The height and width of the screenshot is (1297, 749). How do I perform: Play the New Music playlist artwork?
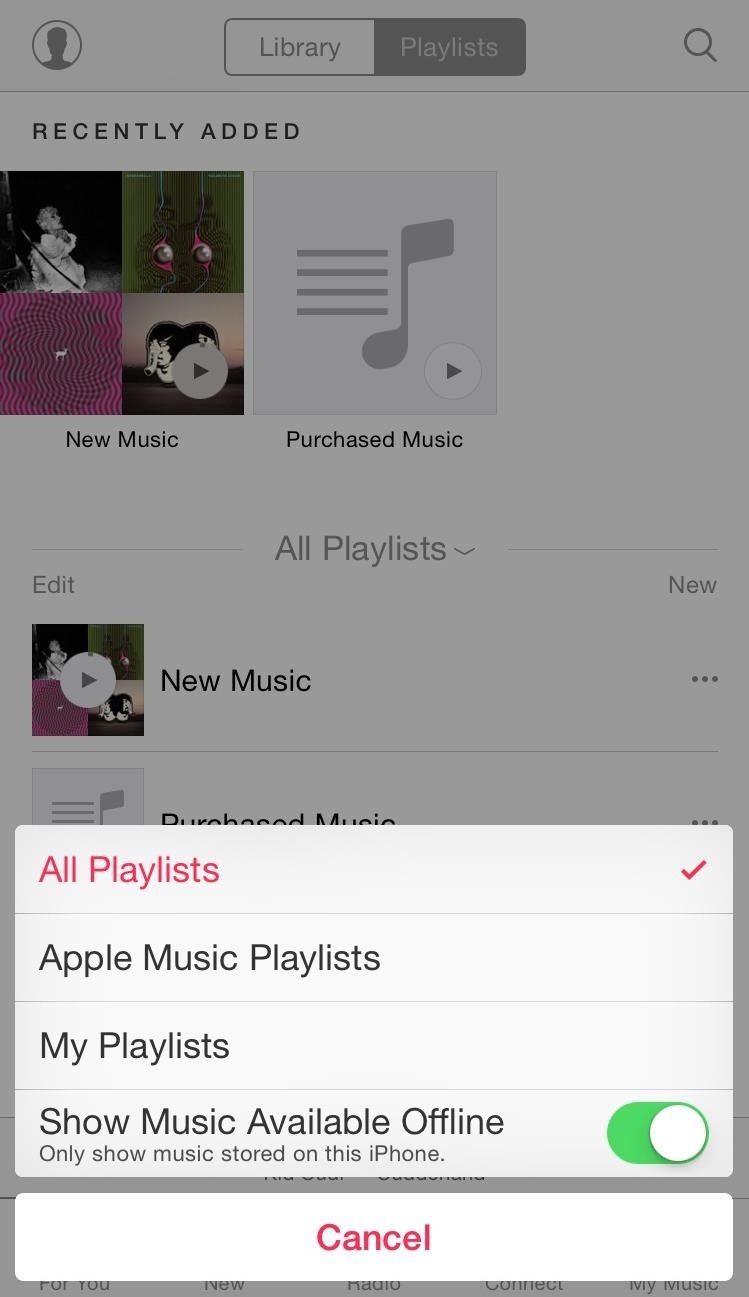click(200, 370)
